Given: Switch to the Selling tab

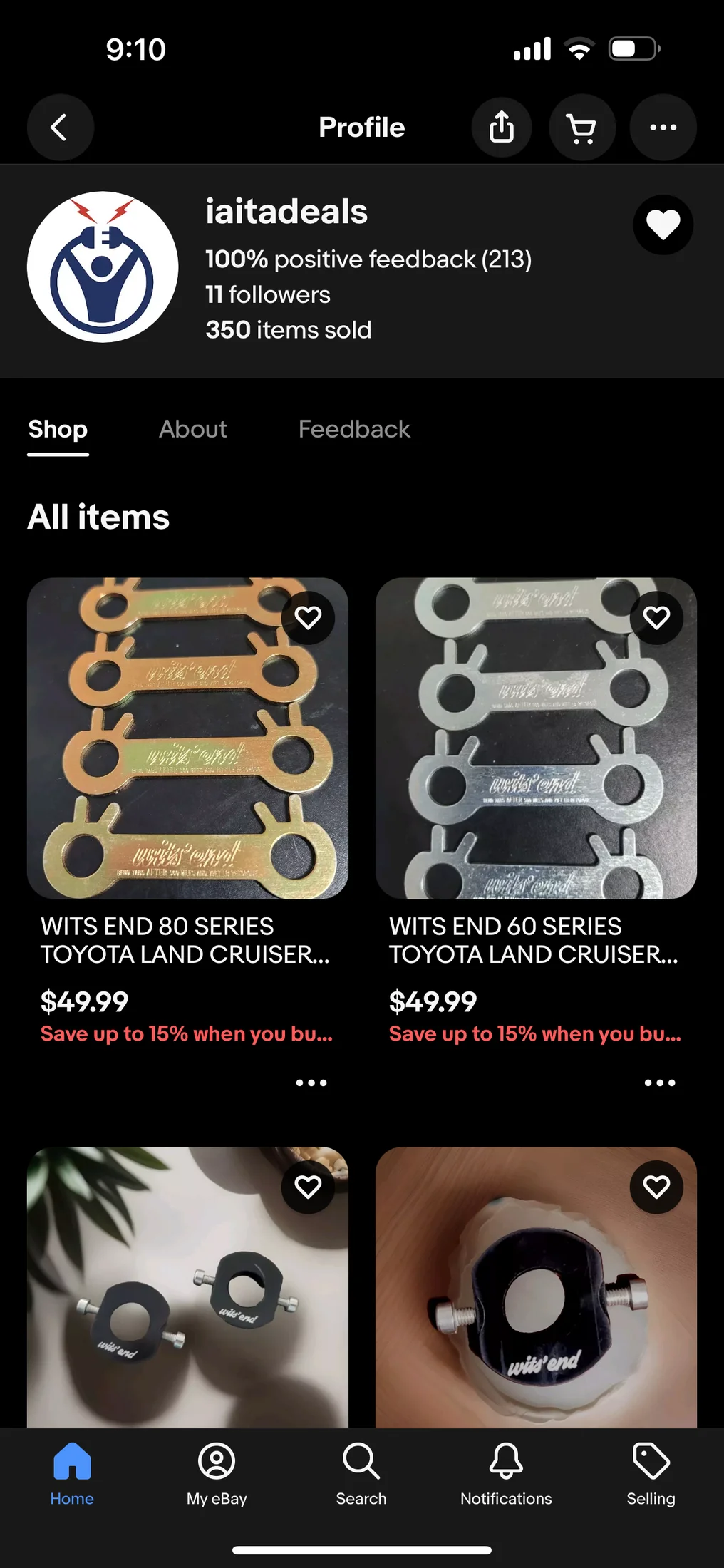Looking at the screenshot, I should (651, 1473).
